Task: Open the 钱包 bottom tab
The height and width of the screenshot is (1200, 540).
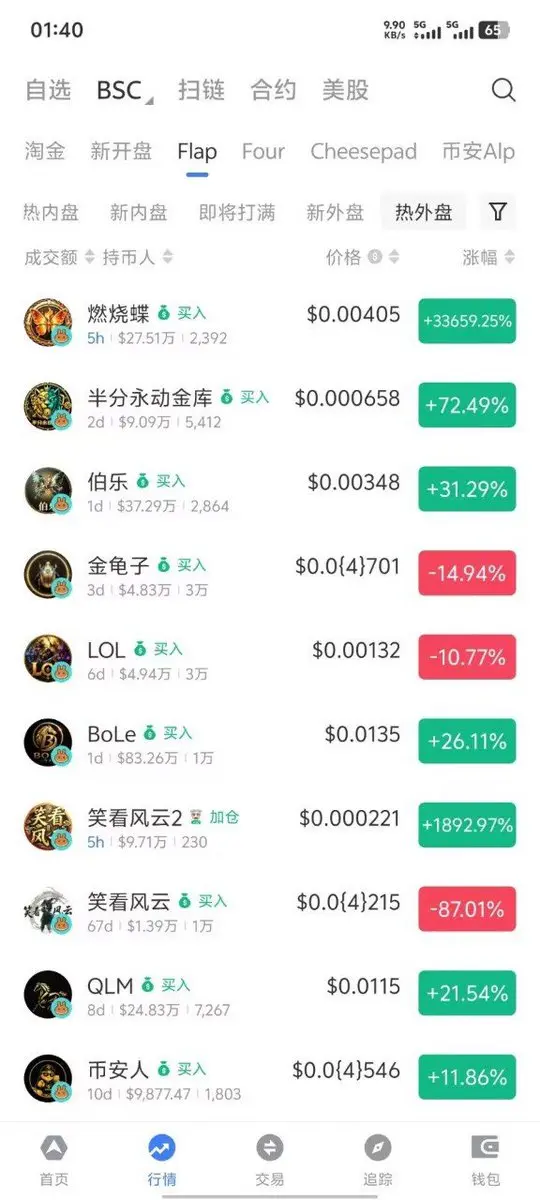Action: pyautogui.click(x=485, y=1160)
